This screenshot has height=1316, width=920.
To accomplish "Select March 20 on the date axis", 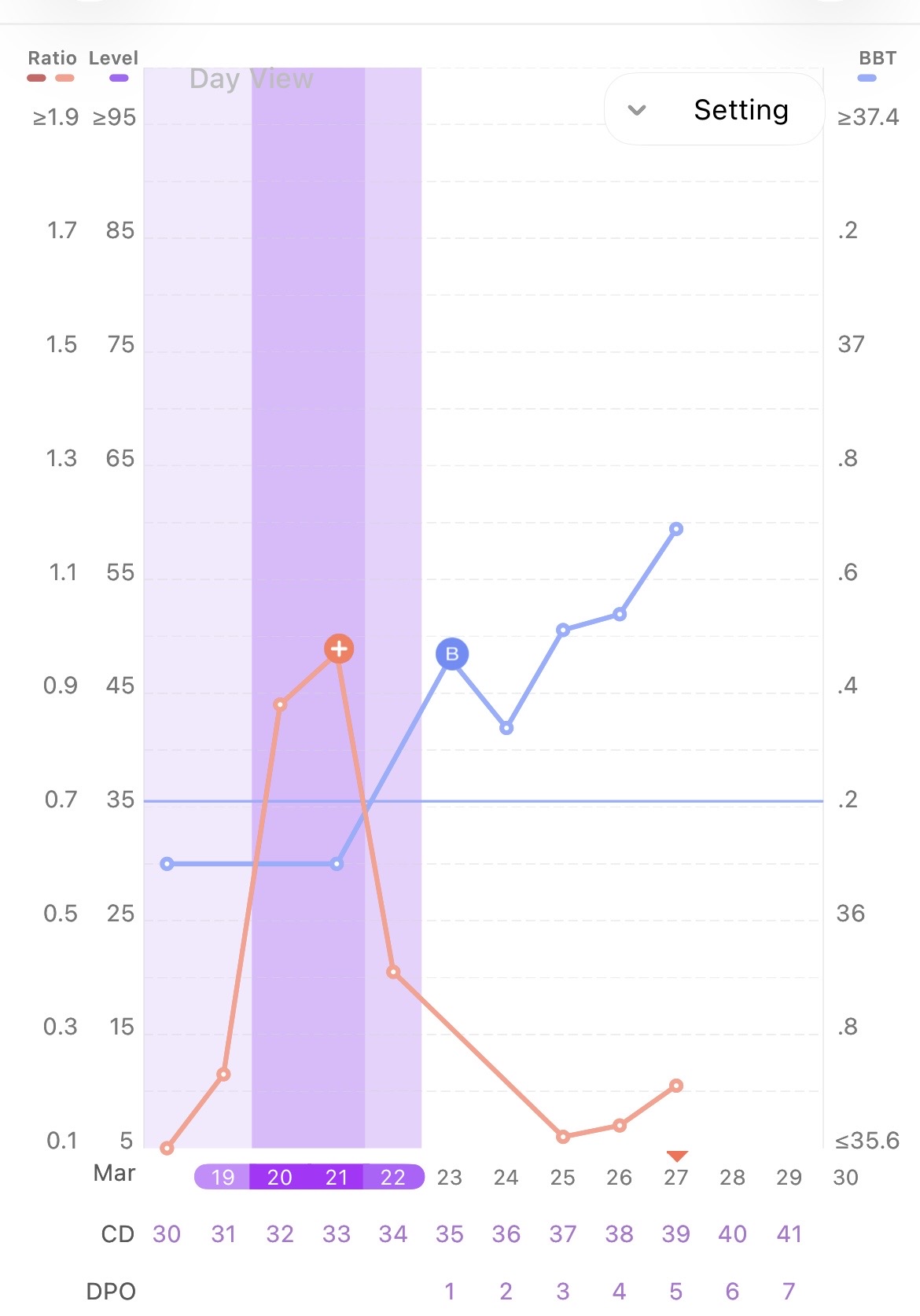I will 280,1177.
